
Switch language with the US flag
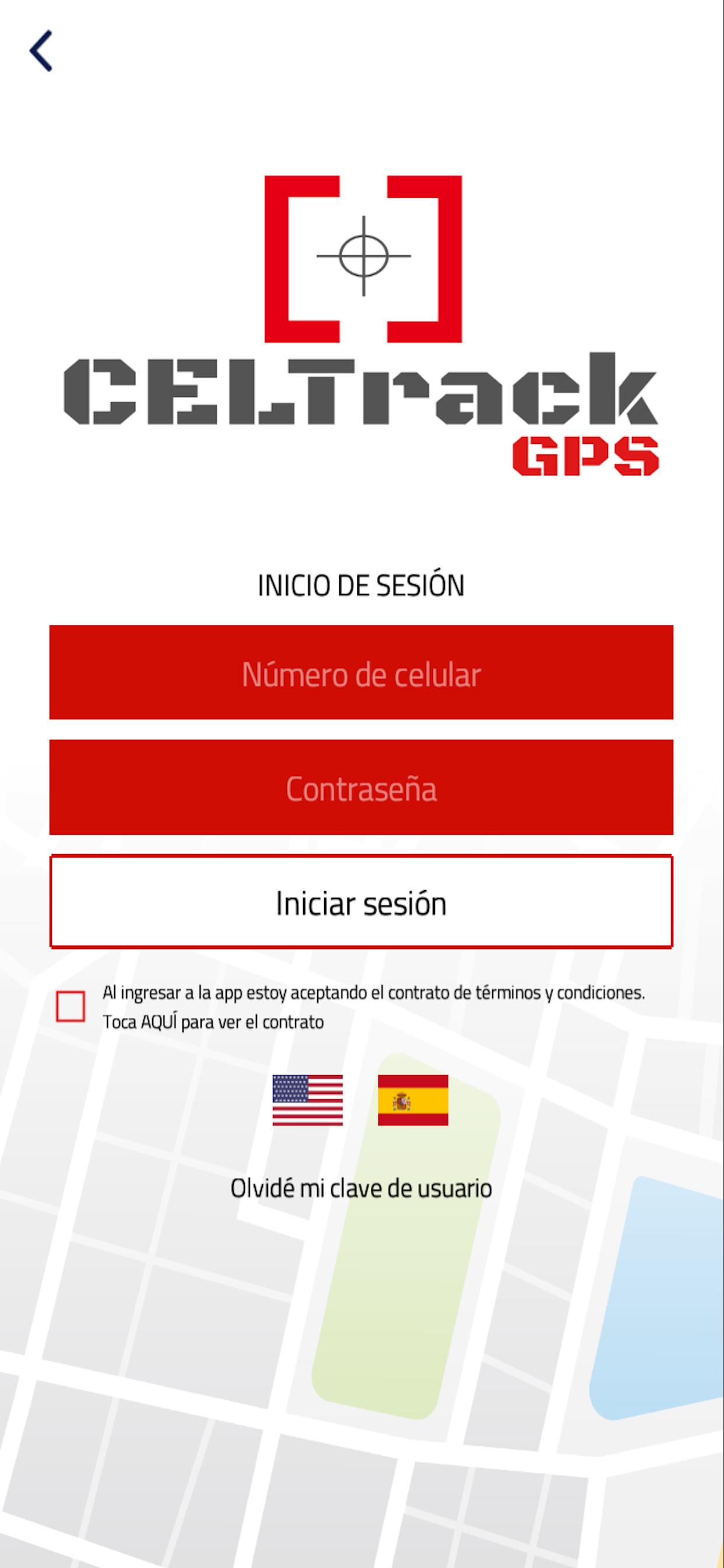pyautogui.click(x=307, y=1100)
